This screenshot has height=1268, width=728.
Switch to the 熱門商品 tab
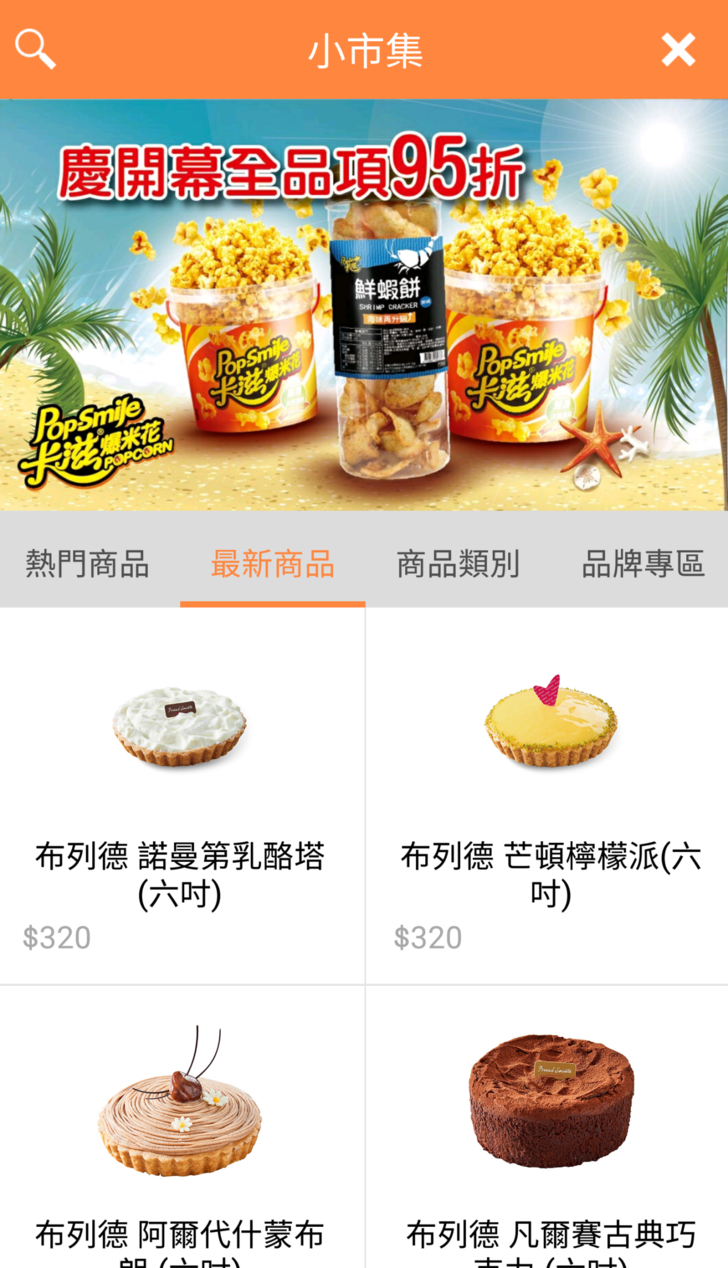(x=88, y=563)
